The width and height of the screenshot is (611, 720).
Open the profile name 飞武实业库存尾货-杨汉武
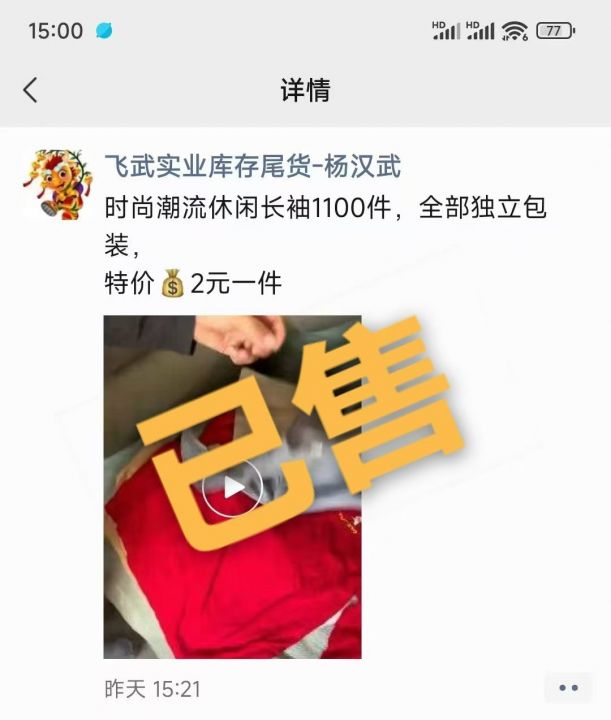pyautogui.click(x=252, y=166)
